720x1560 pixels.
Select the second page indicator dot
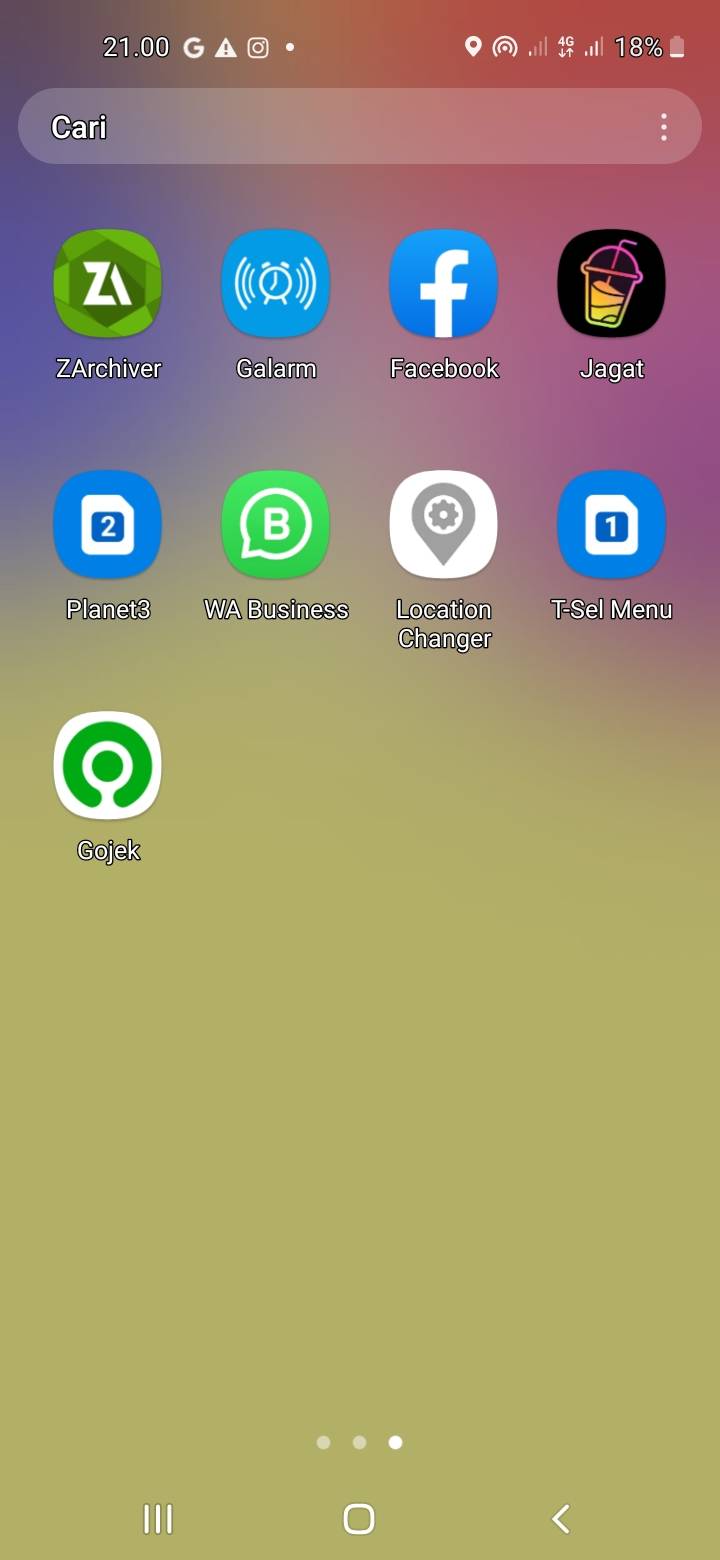click(360, 1442)
